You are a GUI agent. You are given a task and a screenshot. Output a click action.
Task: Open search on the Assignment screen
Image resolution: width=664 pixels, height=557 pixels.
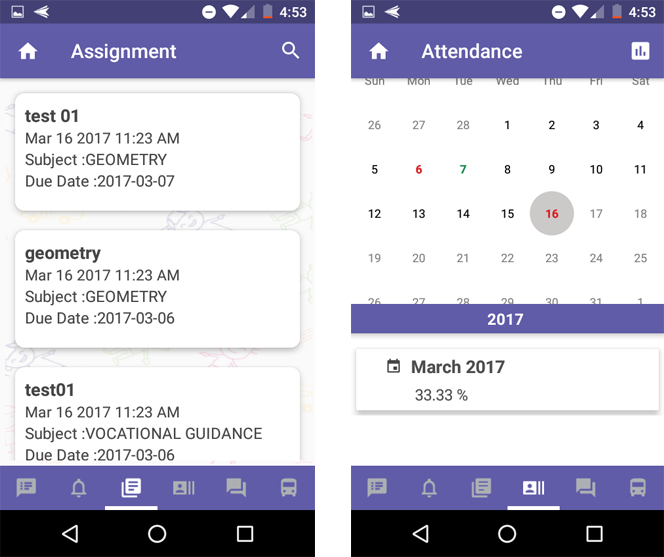(x=290, y=51)
